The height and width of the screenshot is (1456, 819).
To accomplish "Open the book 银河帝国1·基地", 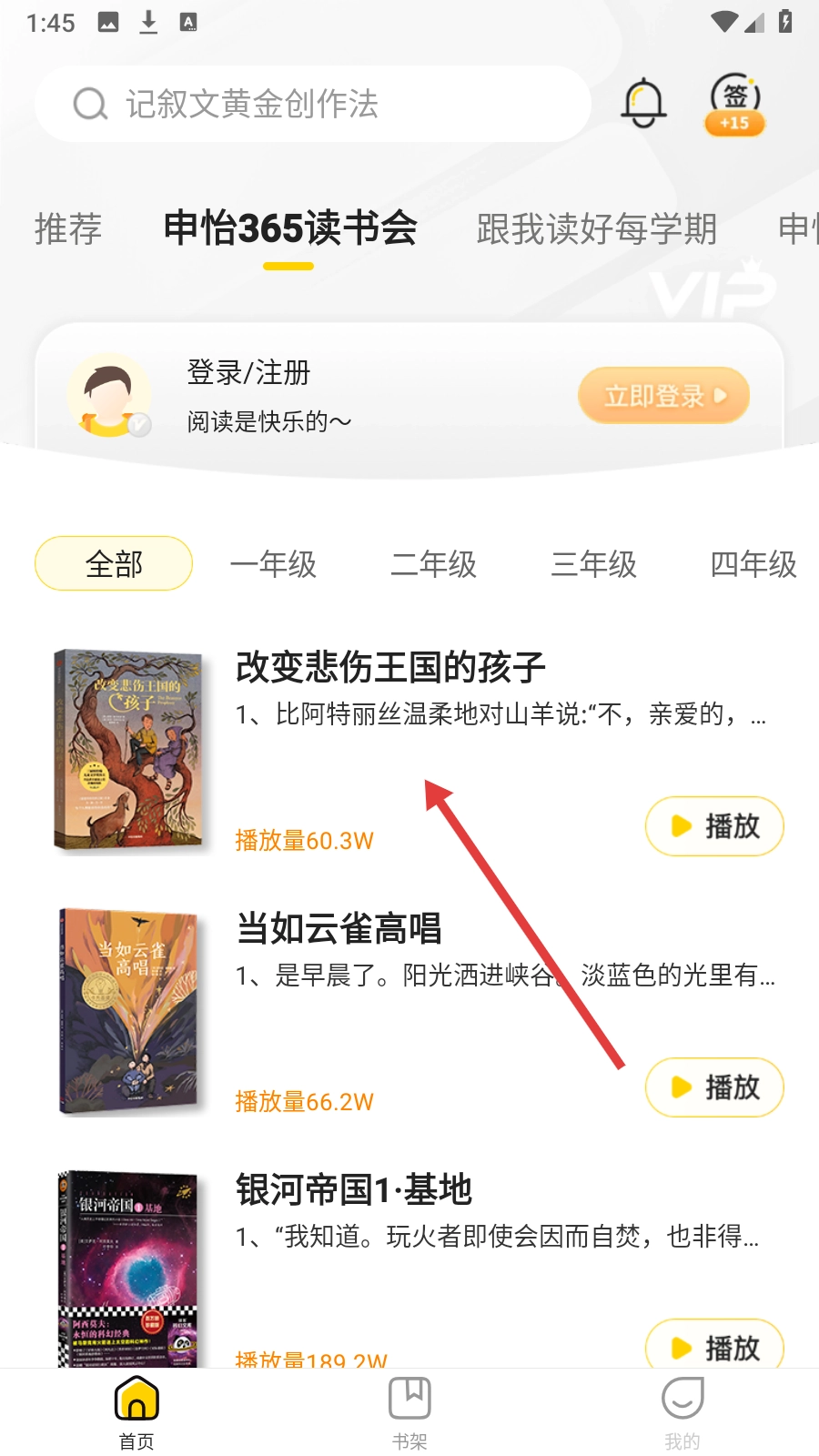I will tap(353, 1189).
